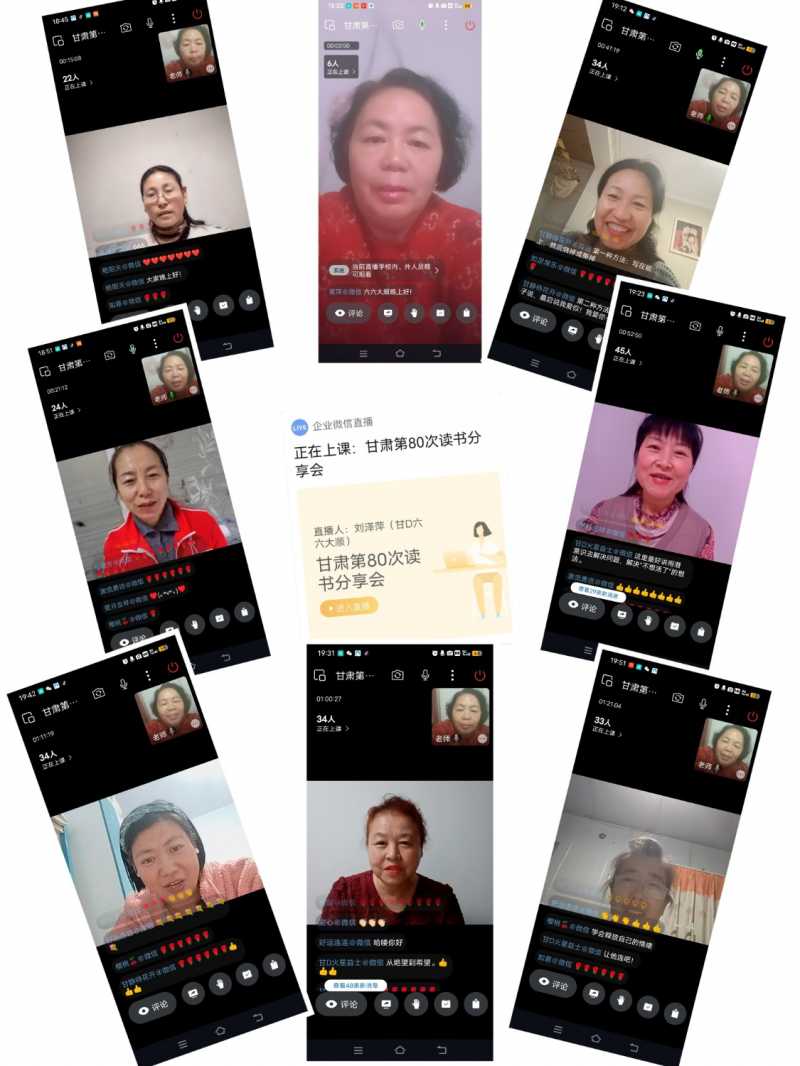This screenshot has height=1066, width=800.
Task: Tap 查看48条新消息 to view new messages
Action: point(355,985)
